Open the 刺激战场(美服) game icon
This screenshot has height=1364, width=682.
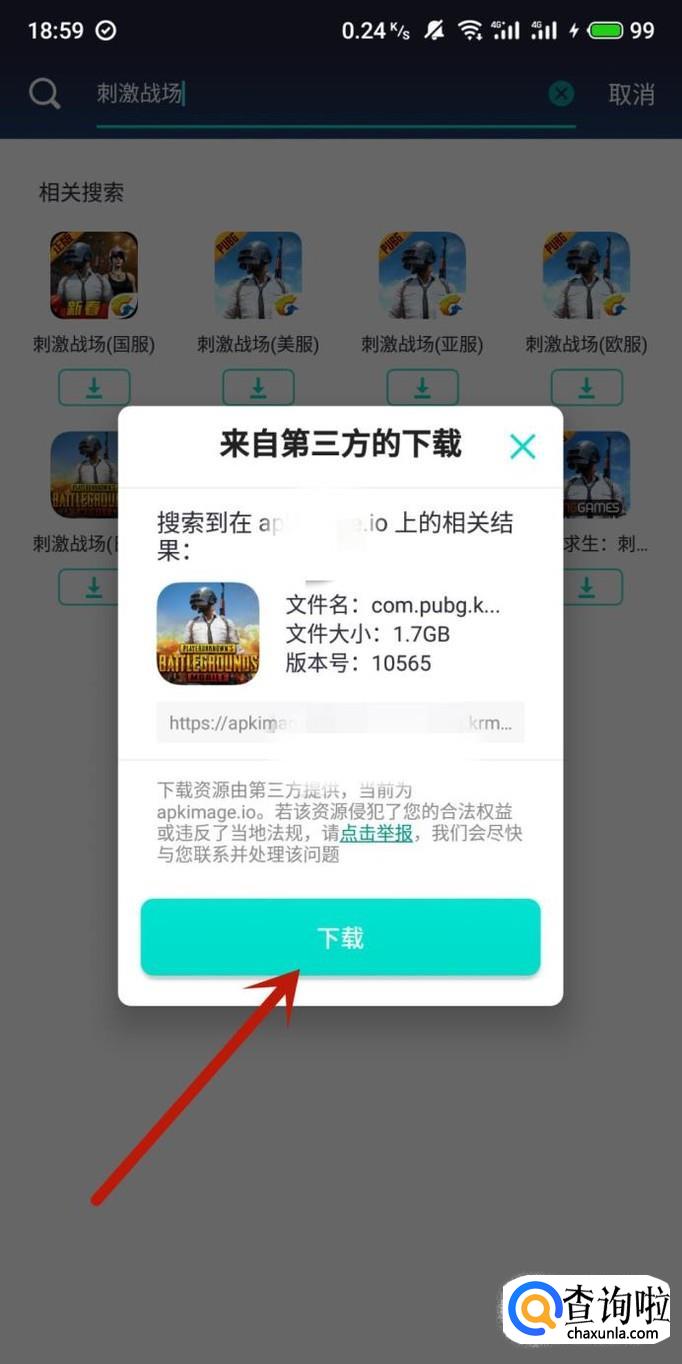[258, 276]
